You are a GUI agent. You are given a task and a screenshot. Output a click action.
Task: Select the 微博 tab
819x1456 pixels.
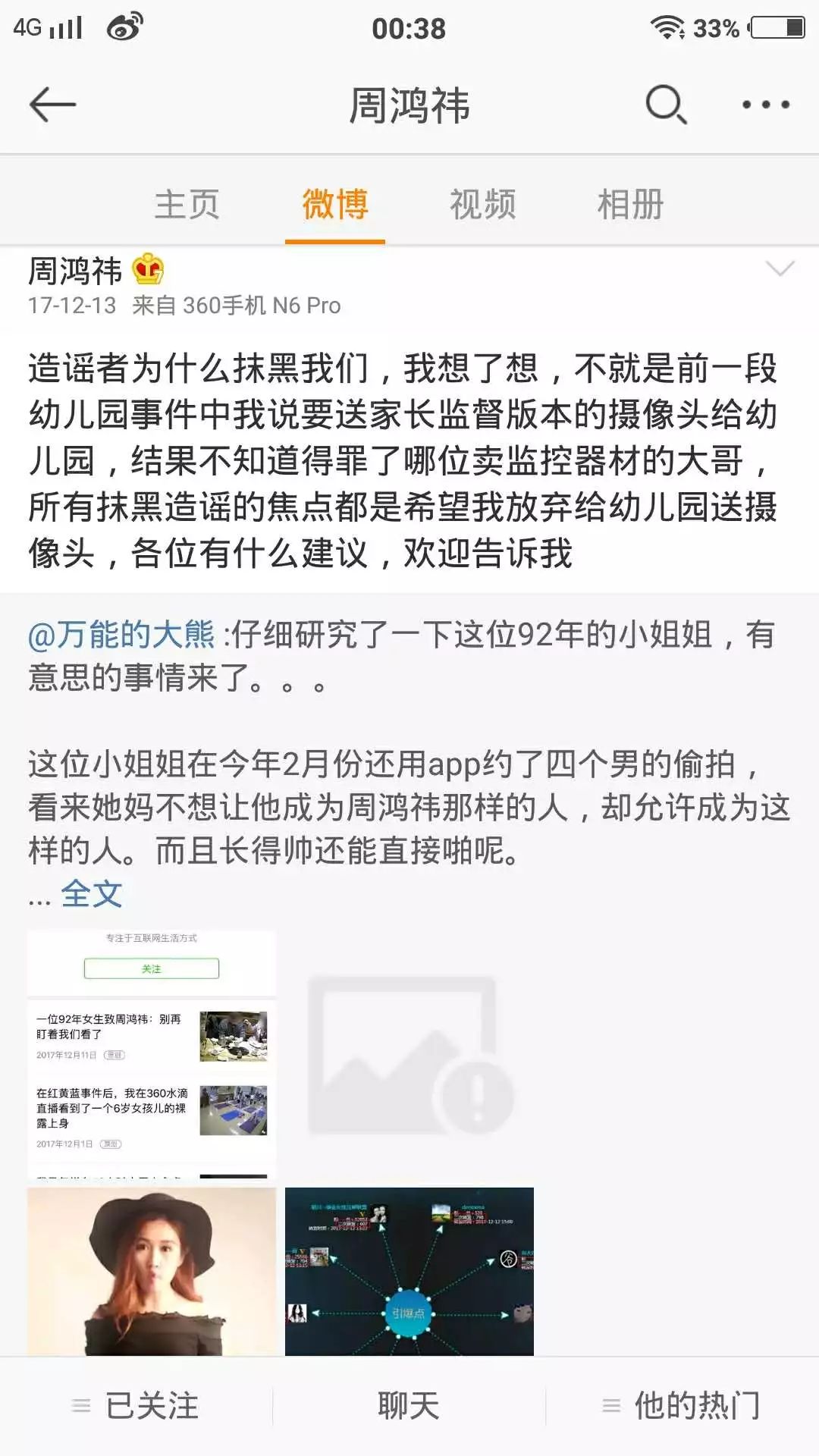pyautogui.click(x=335, y=205)
